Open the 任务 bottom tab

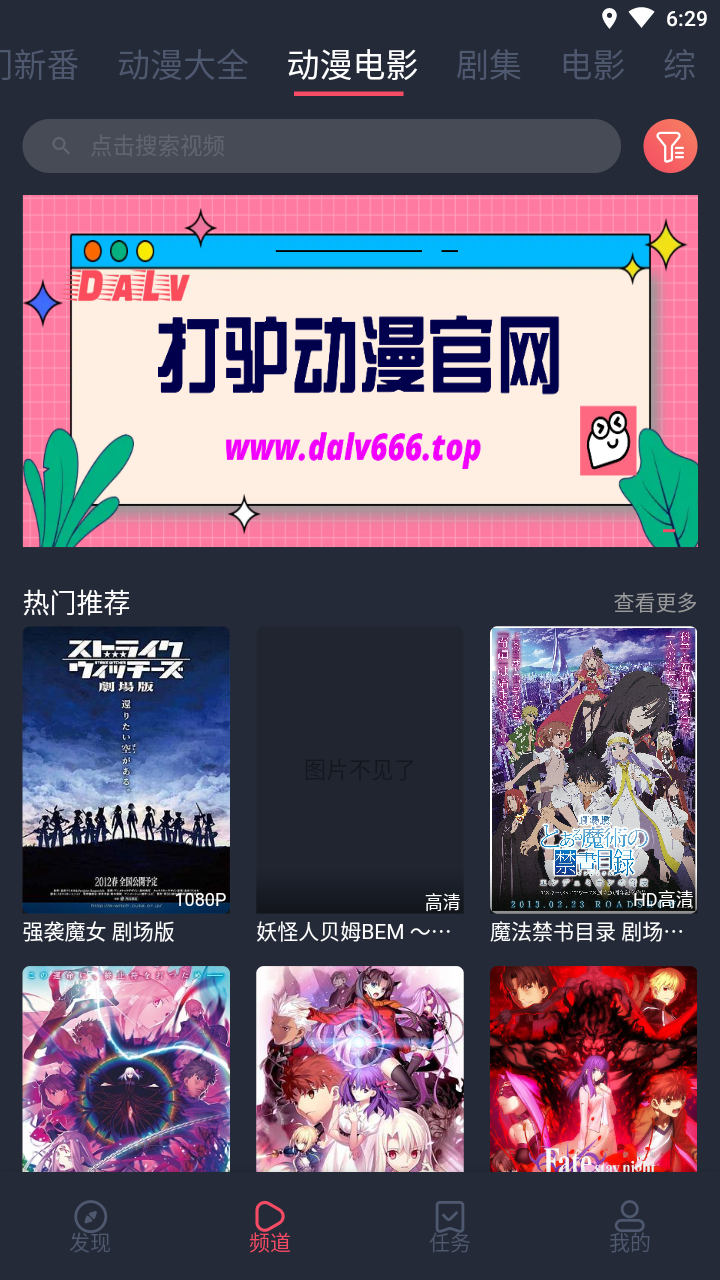pyautogui.click(x=450, y=1227)
